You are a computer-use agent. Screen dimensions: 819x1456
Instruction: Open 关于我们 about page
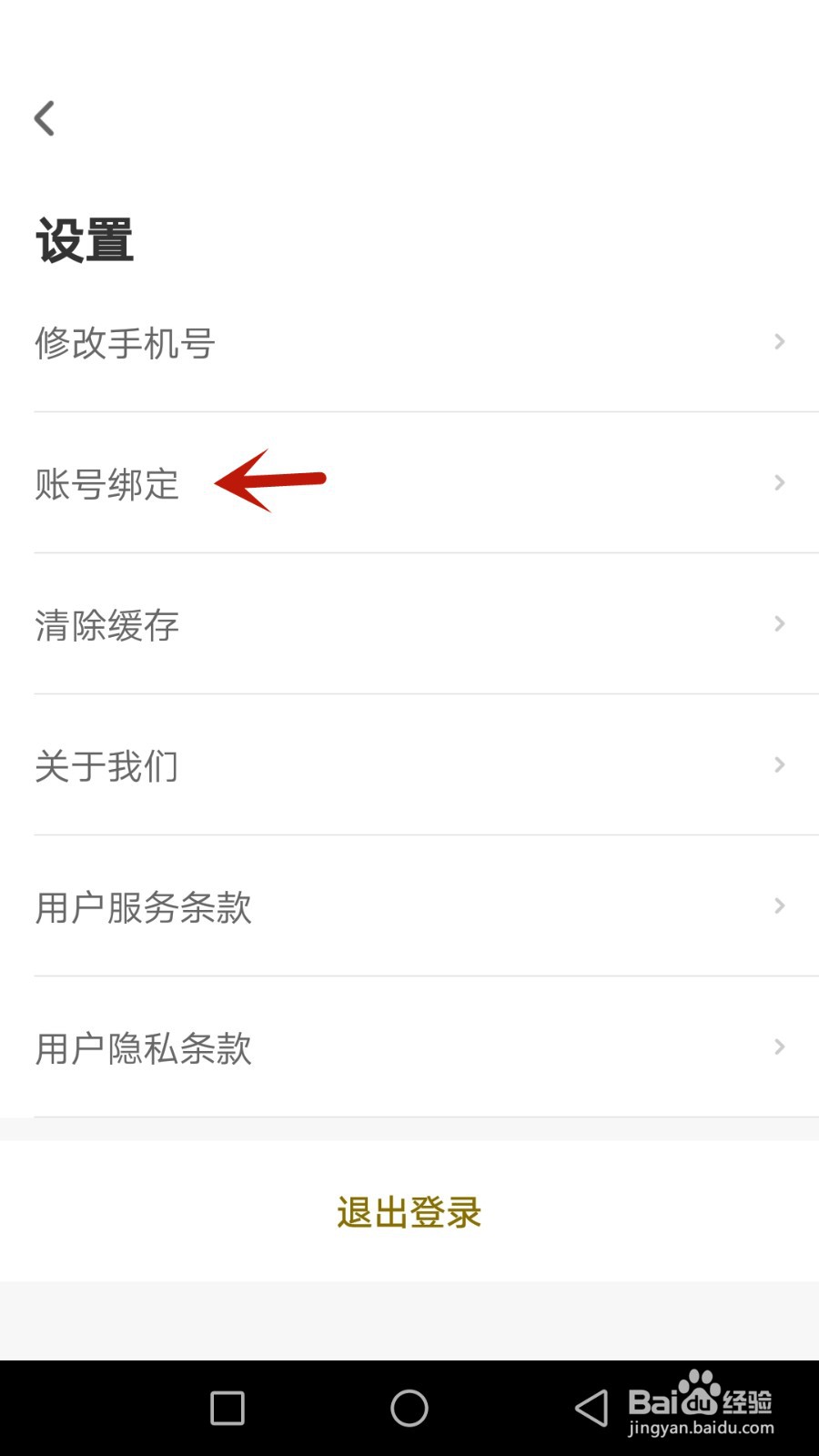(x=106, y=766)
